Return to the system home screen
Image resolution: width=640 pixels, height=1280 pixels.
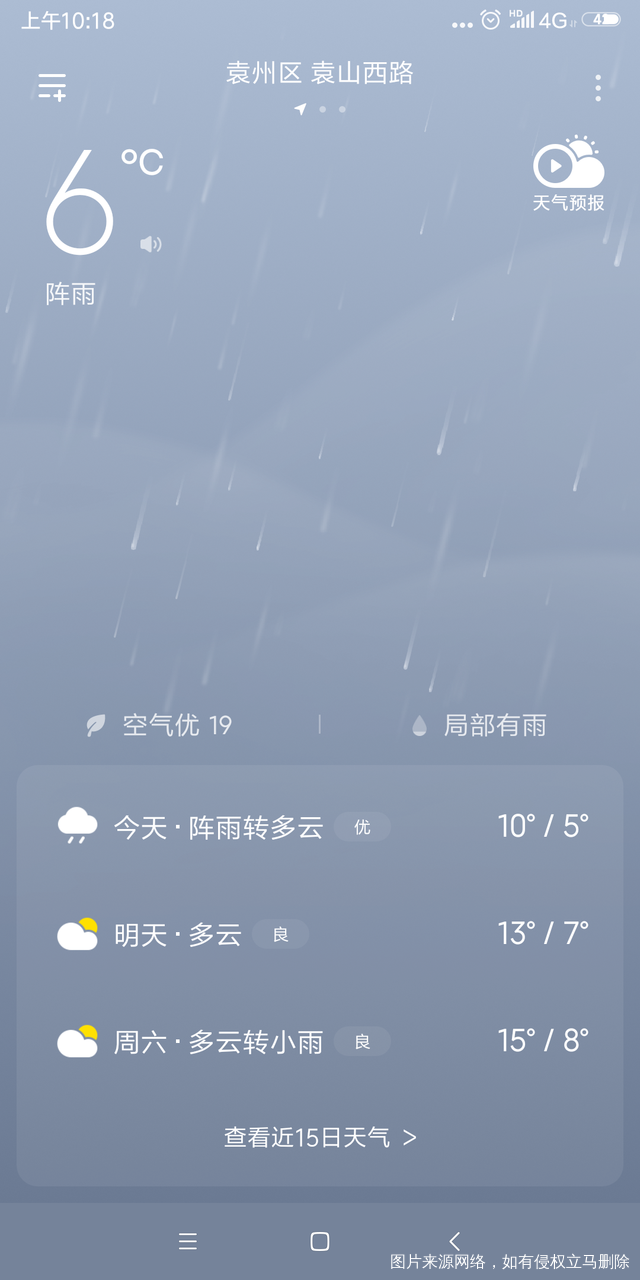click(x=320, y=1241)
